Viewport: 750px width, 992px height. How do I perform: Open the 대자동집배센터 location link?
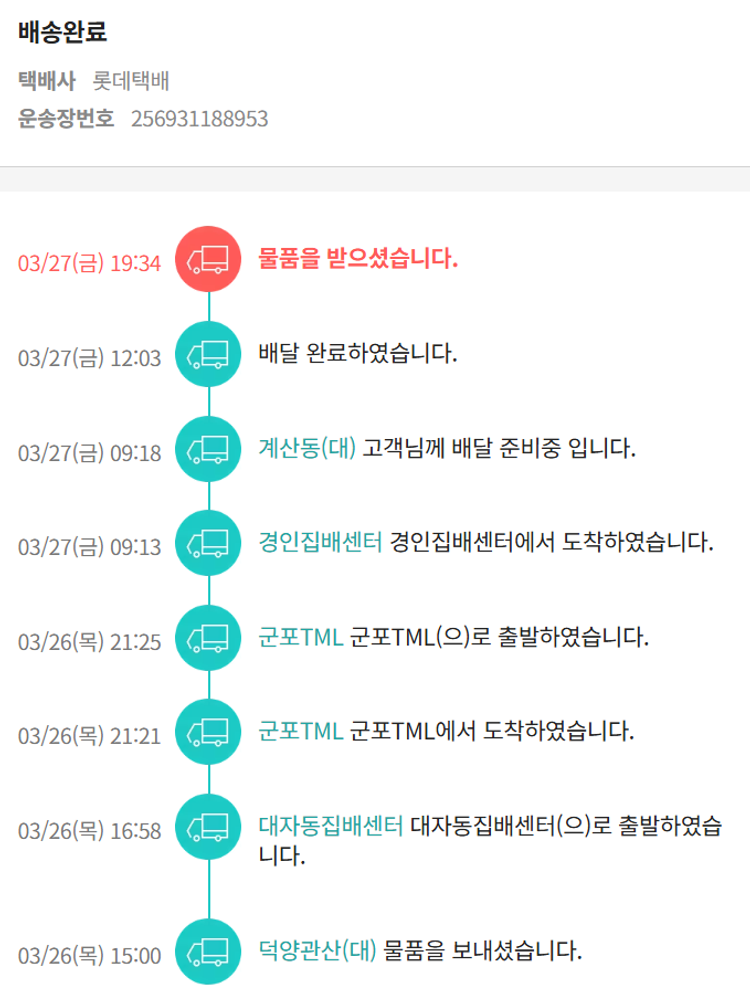[x=331, y=826]
